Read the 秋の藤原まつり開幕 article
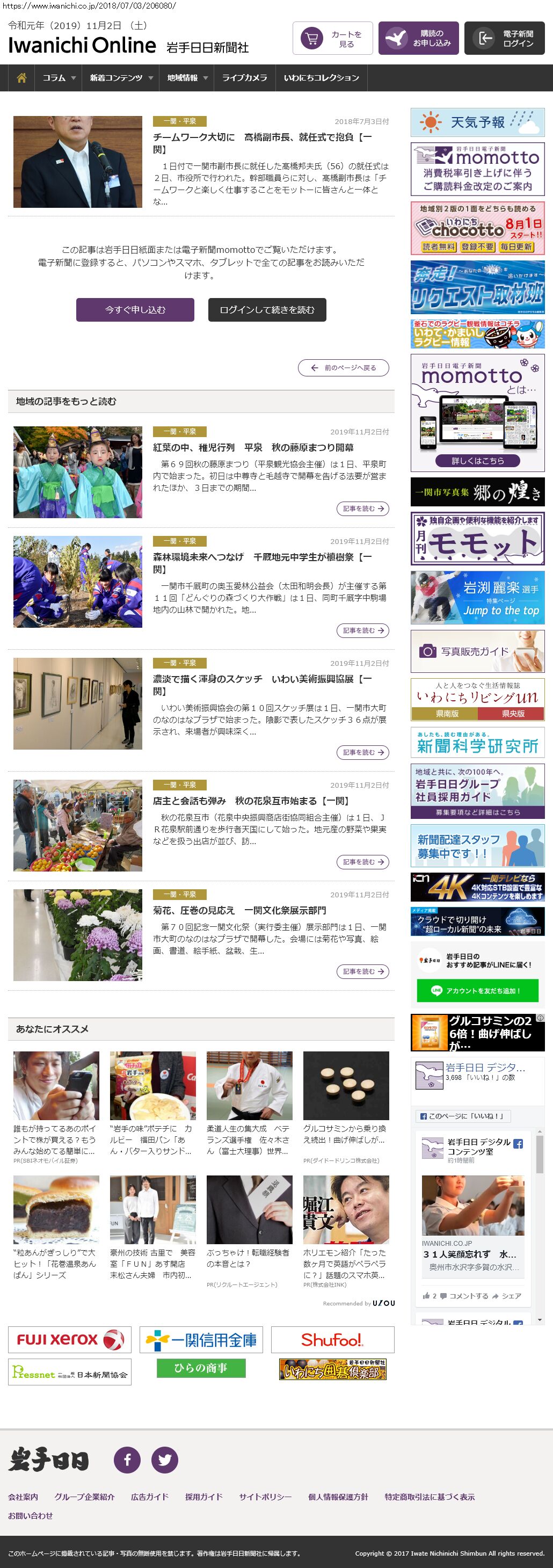The width and height of the screenshot is (553, 1568). 252,447
